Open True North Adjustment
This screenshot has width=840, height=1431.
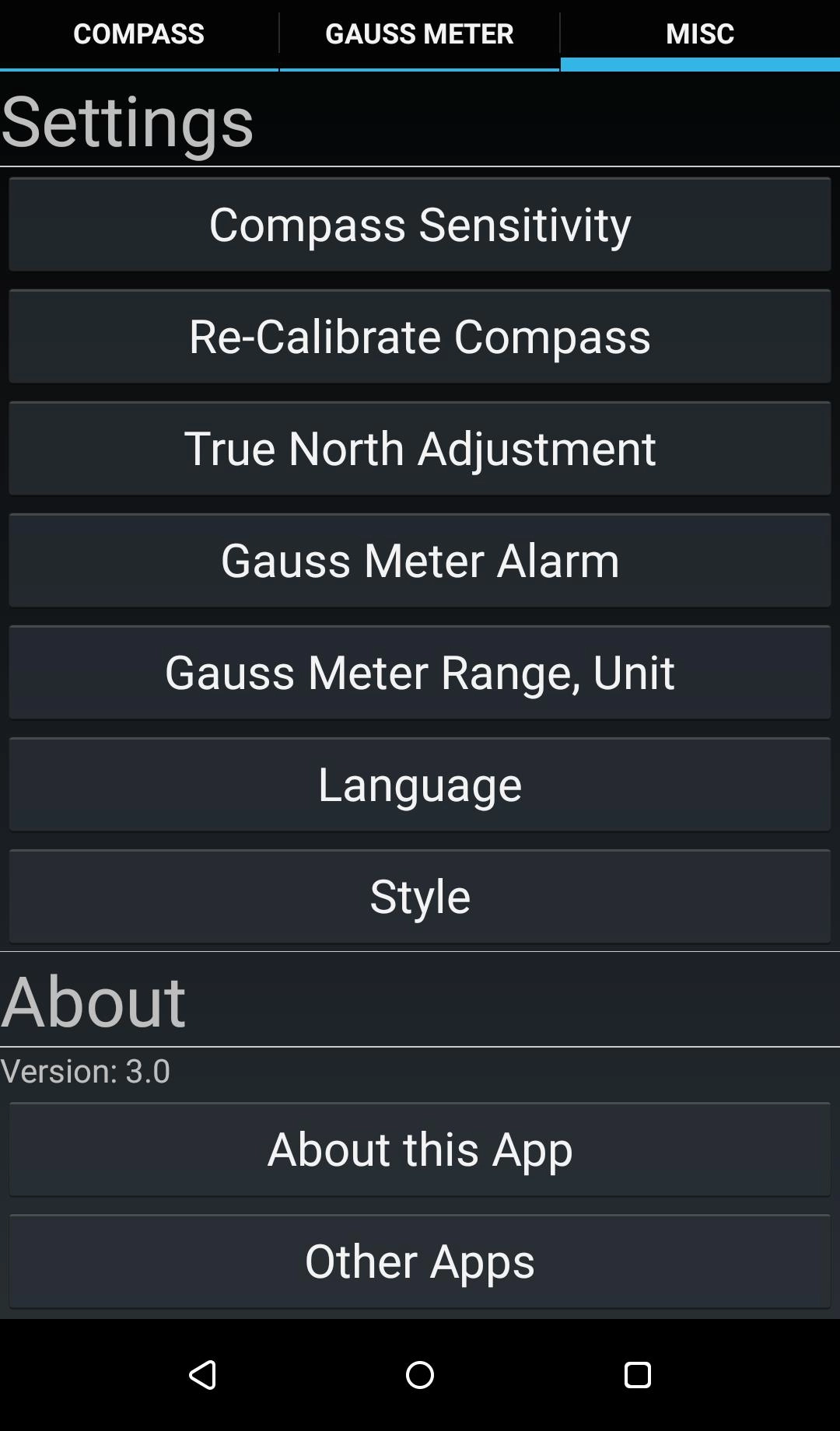tap(420, 449)
